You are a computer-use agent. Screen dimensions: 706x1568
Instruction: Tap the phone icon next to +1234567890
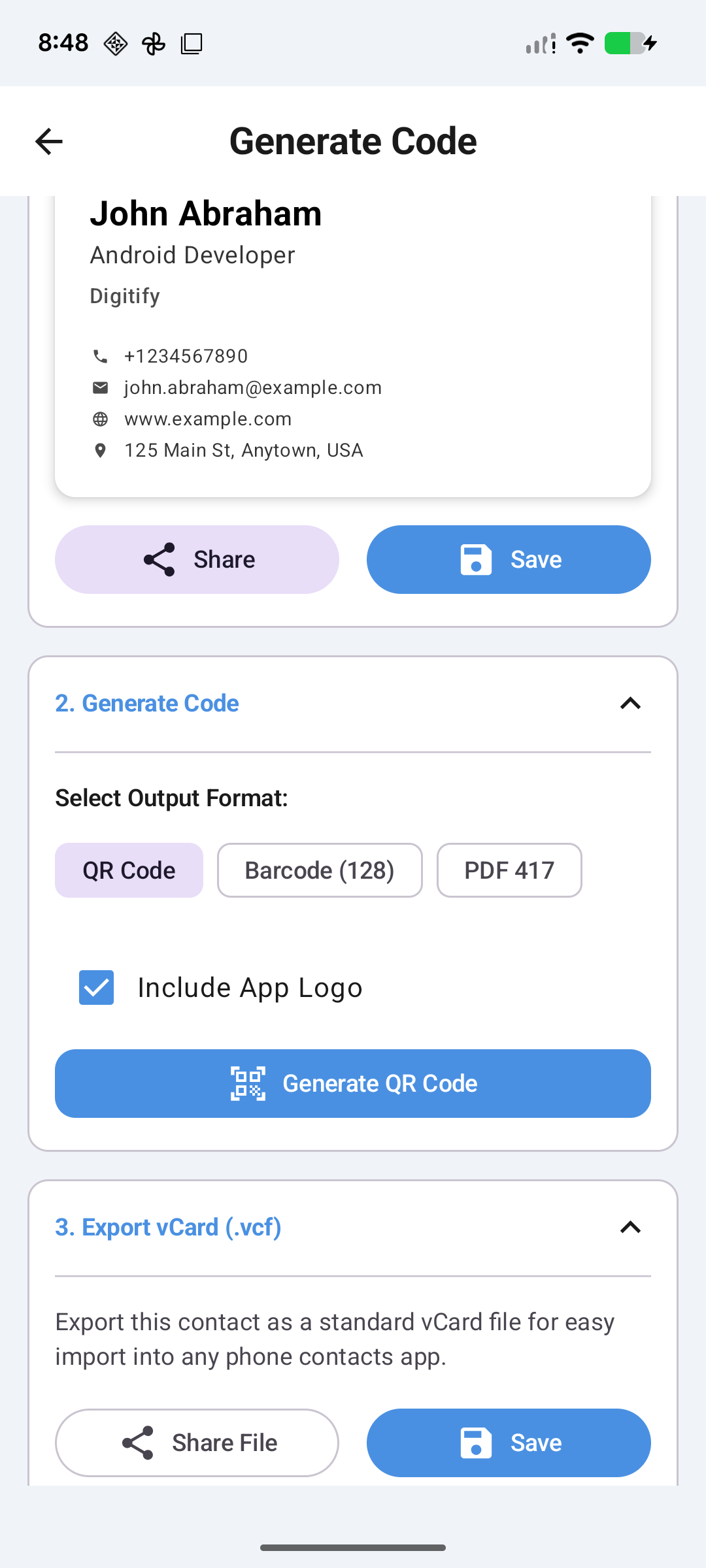(99, 356)
